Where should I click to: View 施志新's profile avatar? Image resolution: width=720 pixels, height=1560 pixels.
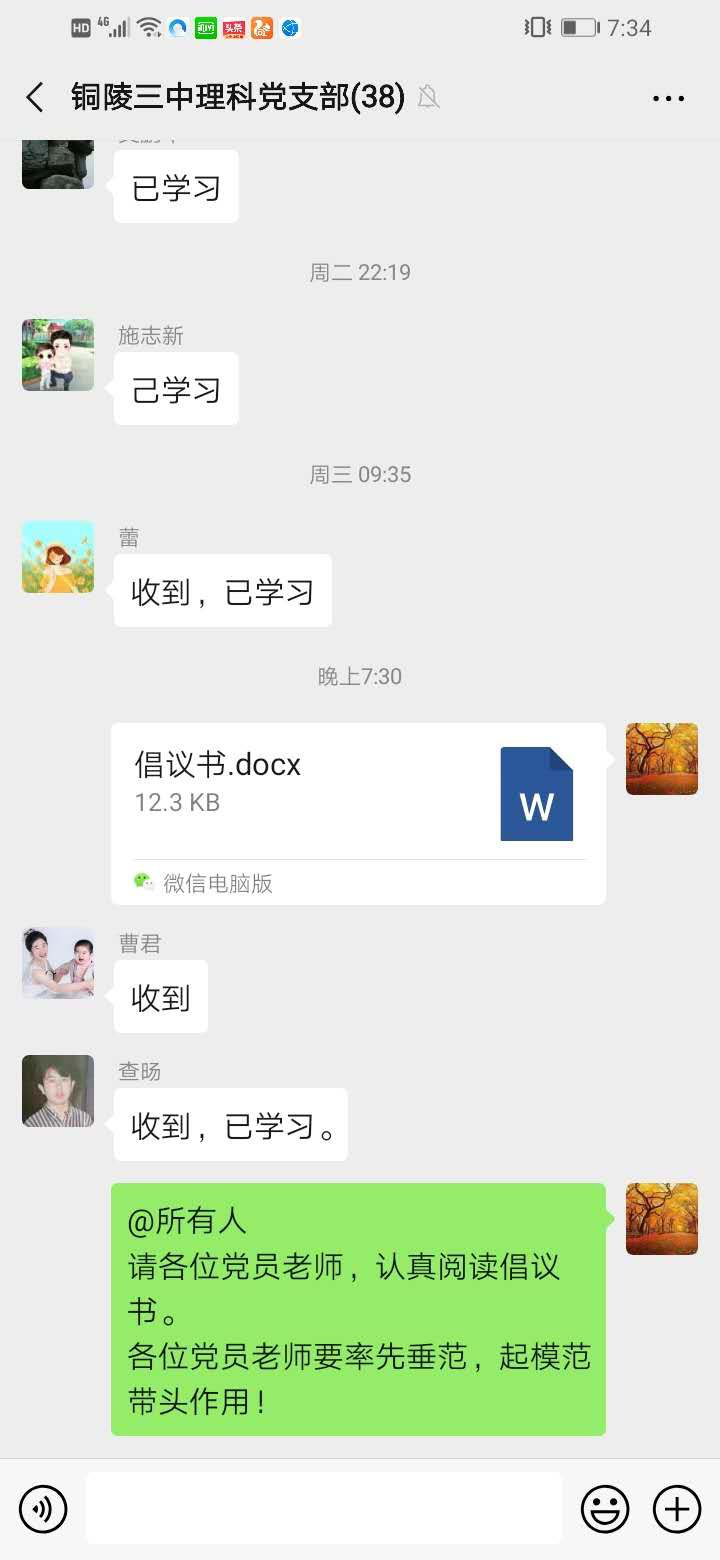58,355
